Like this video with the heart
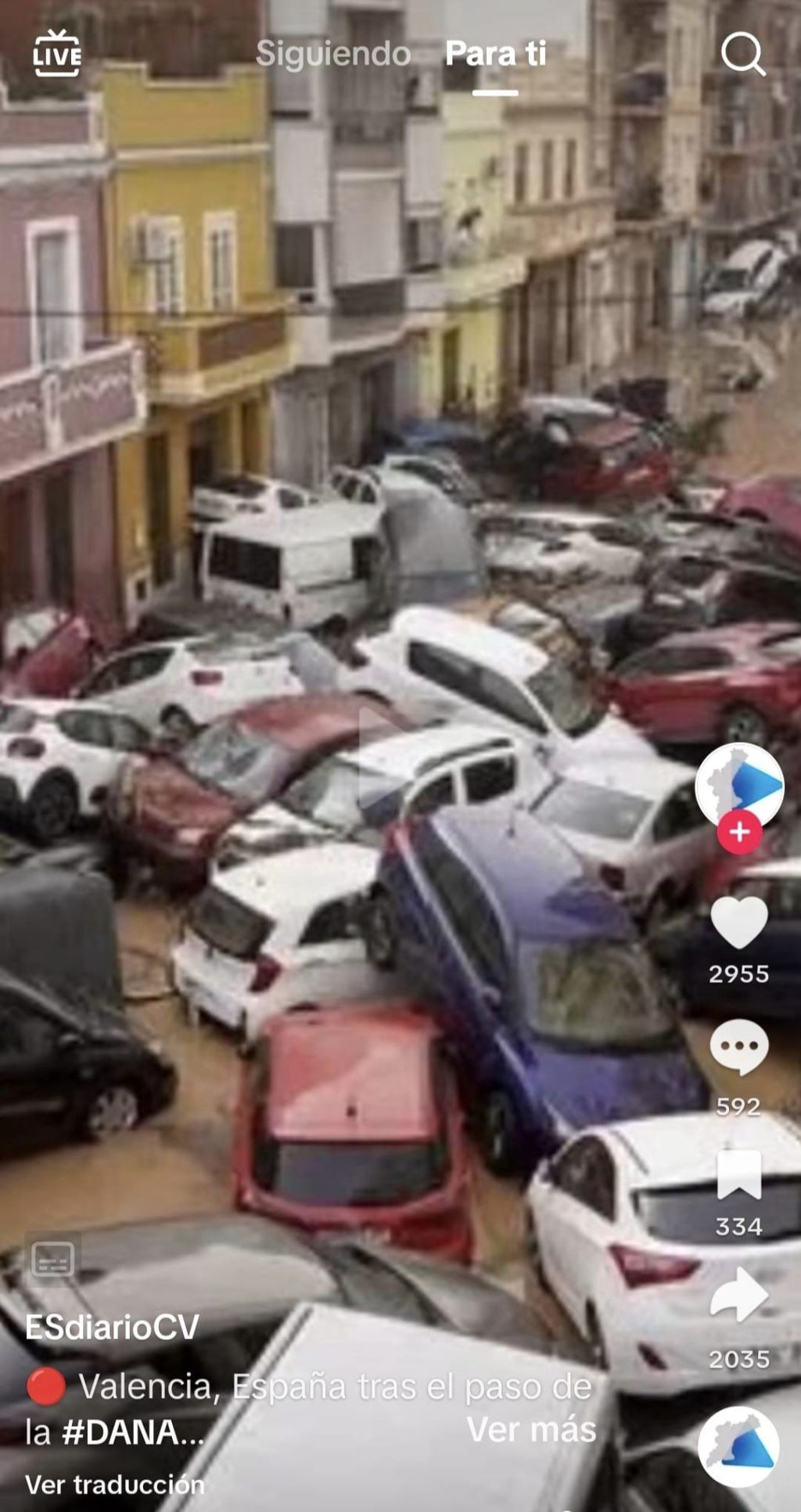Viewport: 801px width, 1512px height. point(738,923)
